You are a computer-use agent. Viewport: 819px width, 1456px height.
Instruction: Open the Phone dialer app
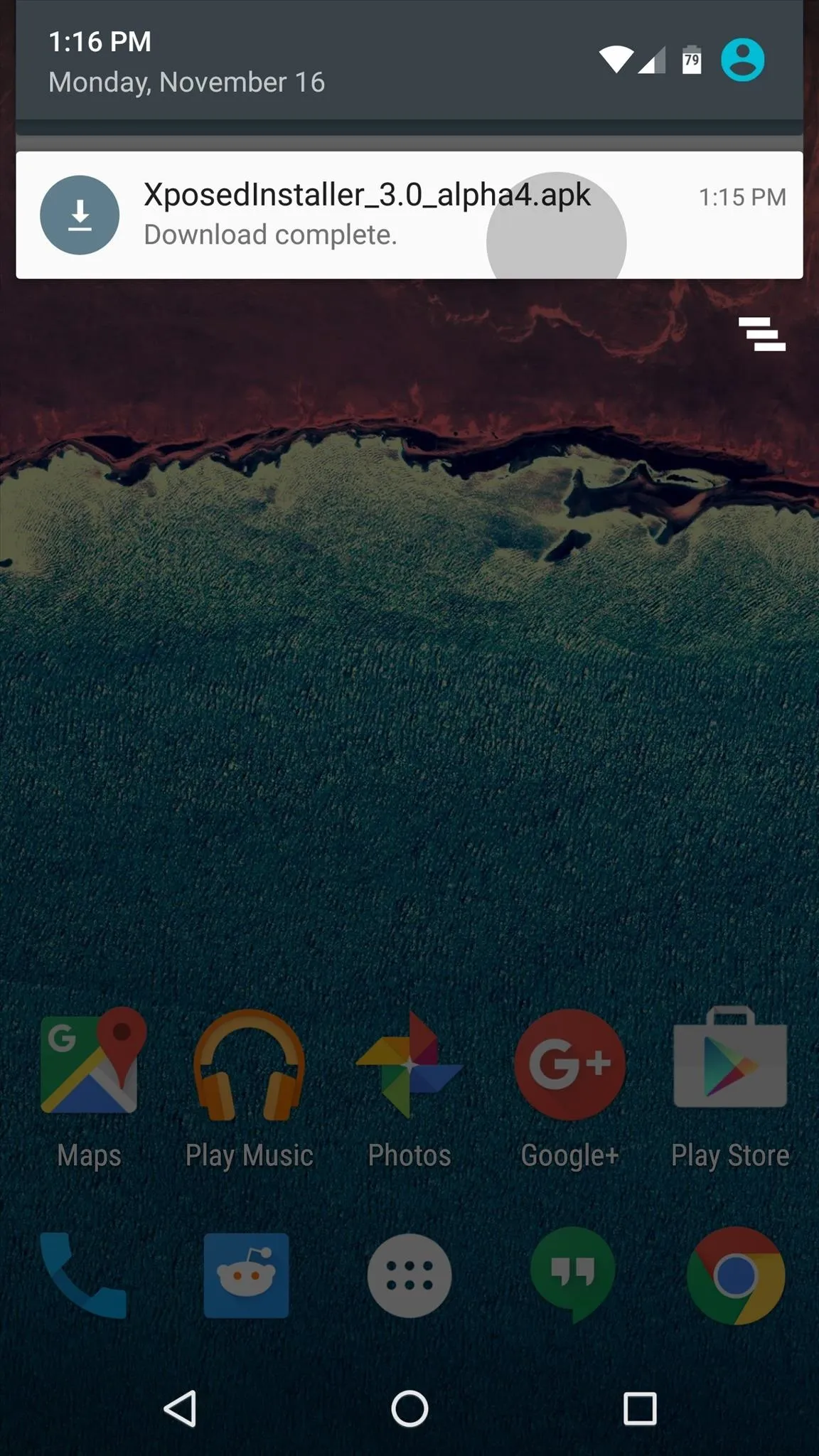pos(83,1275)
